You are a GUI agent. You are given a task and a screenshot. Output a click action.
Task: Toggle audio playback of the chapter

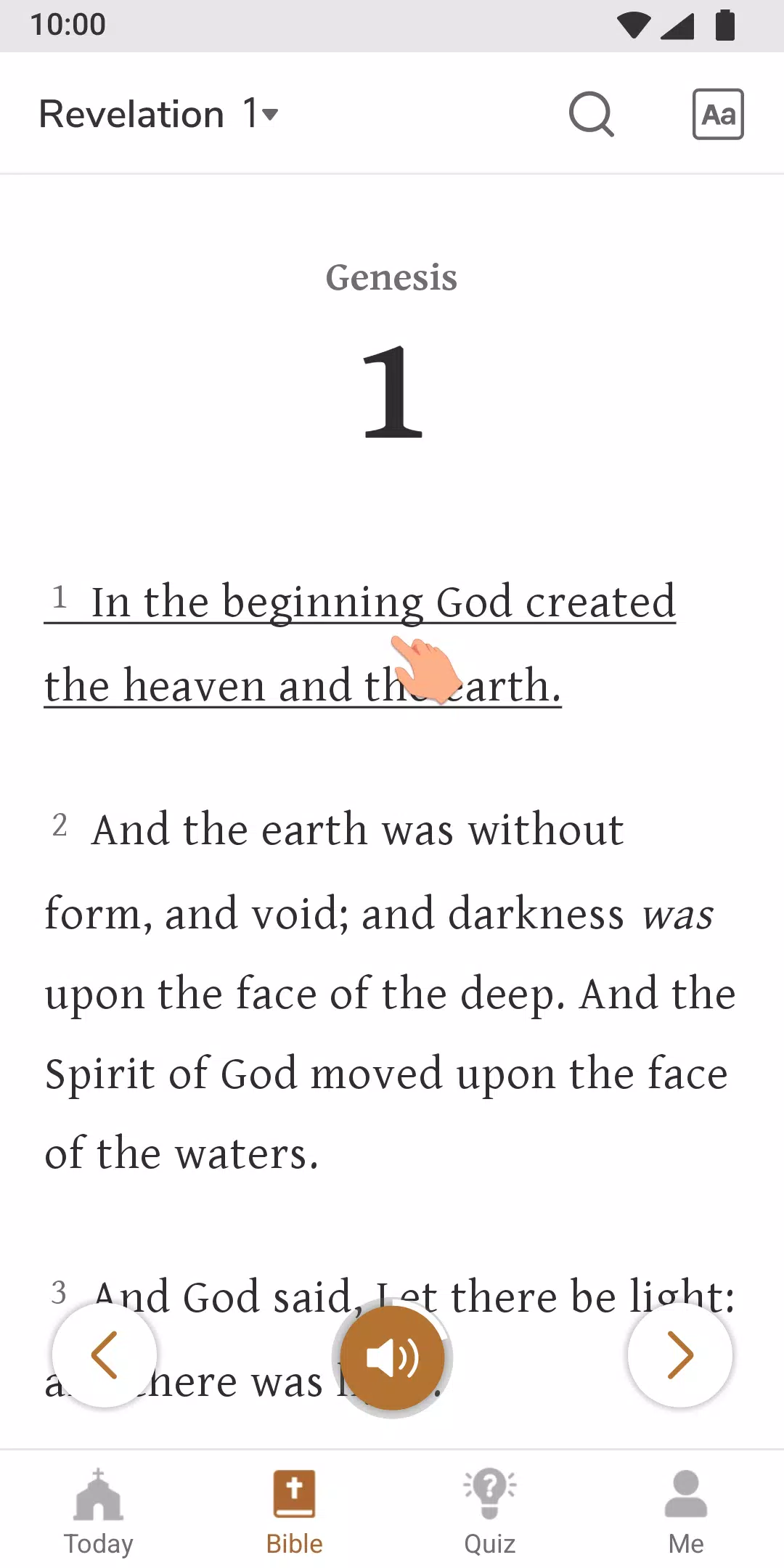pyautogui.click(x=392, y=1356)
